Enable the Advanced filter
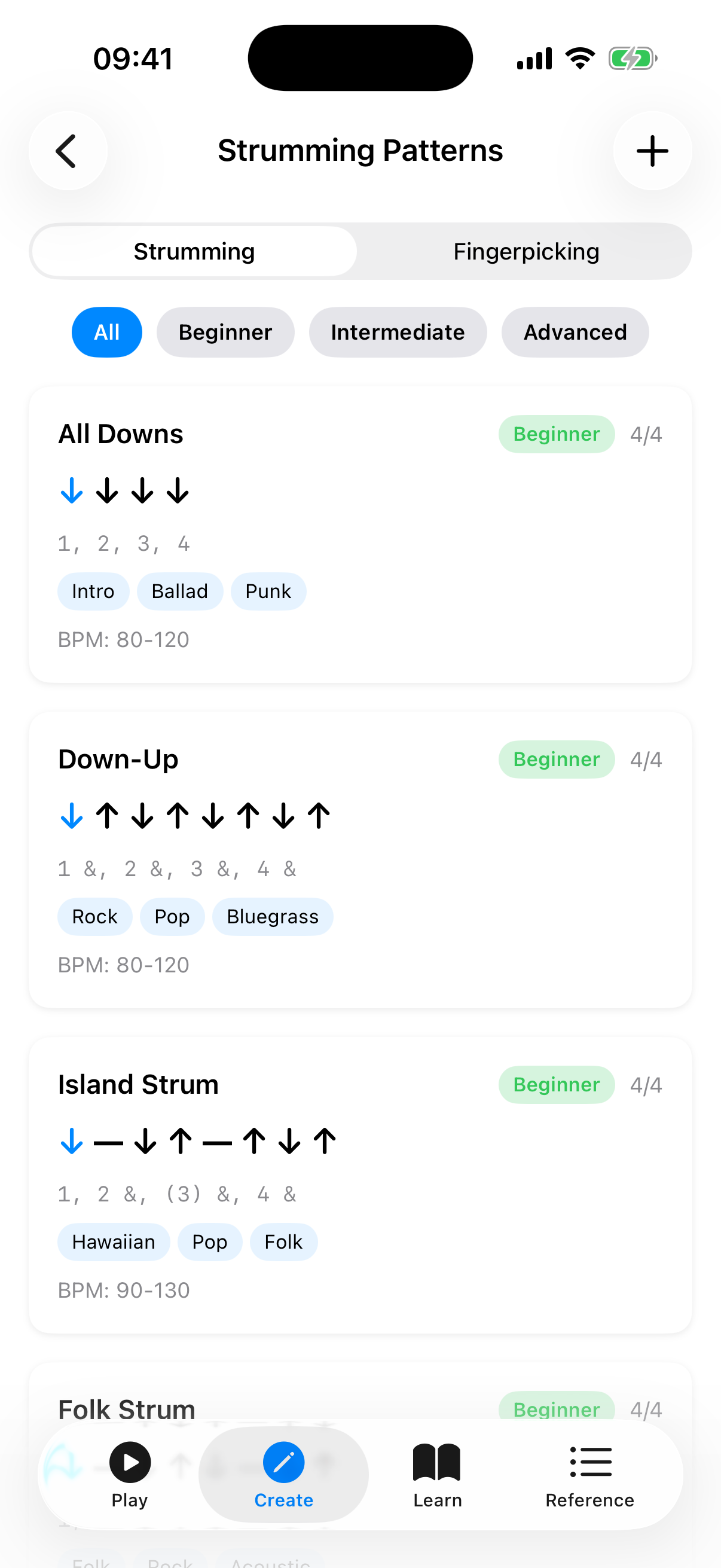 [x=575, y=332]
